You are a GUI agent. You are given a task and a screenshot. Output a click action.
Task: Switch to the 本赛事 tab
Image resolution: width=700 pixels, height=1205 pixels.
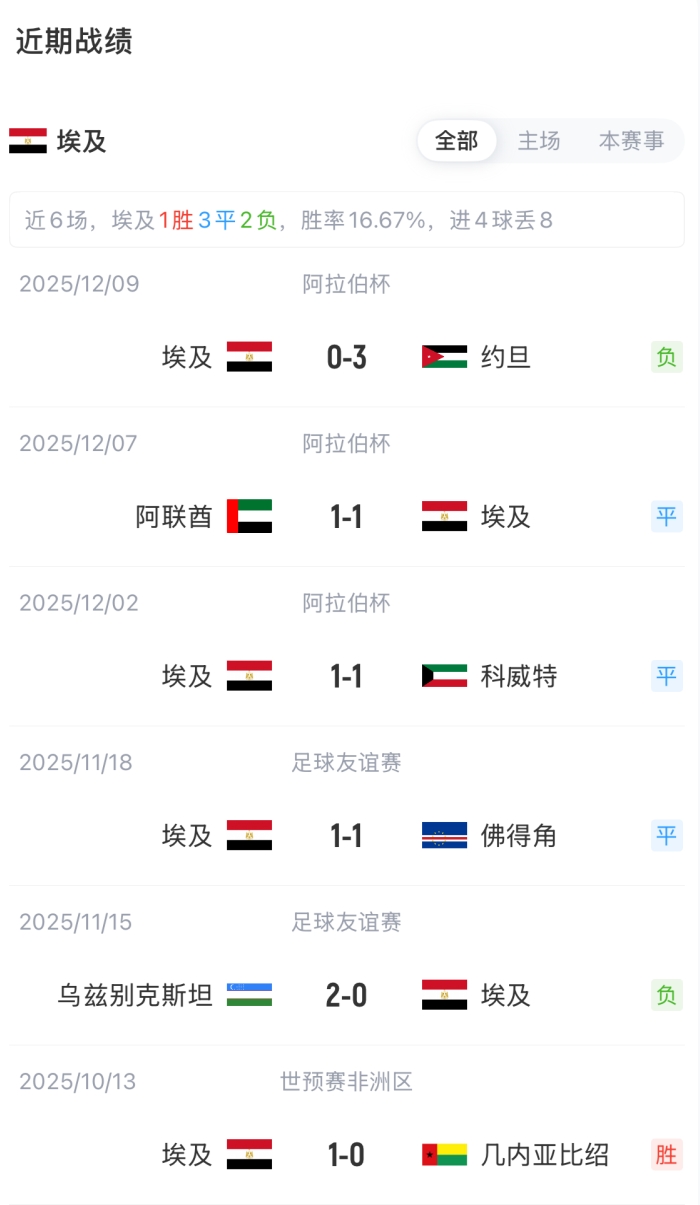[x=631, y=141]
